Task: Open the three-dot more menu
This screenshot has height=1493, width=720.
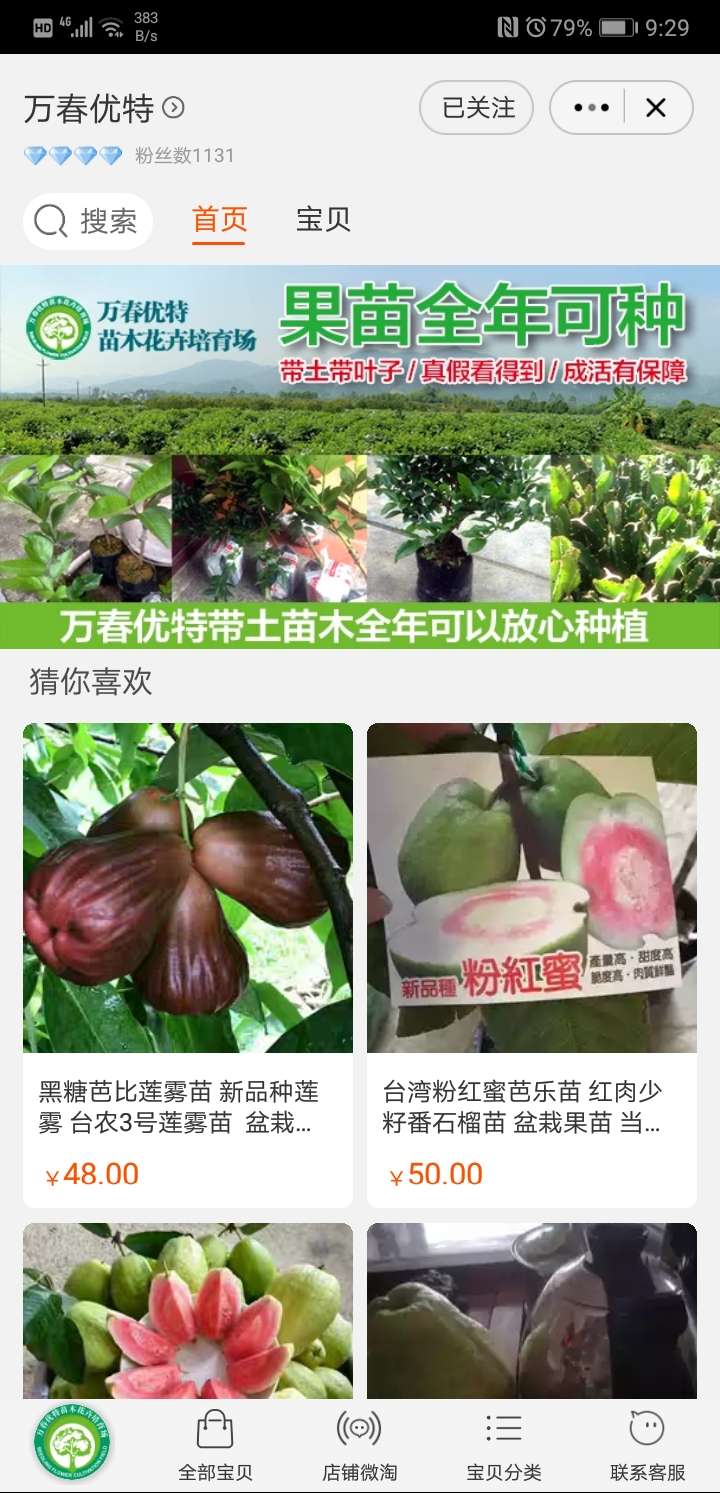Action: click(x=591, y=108)
